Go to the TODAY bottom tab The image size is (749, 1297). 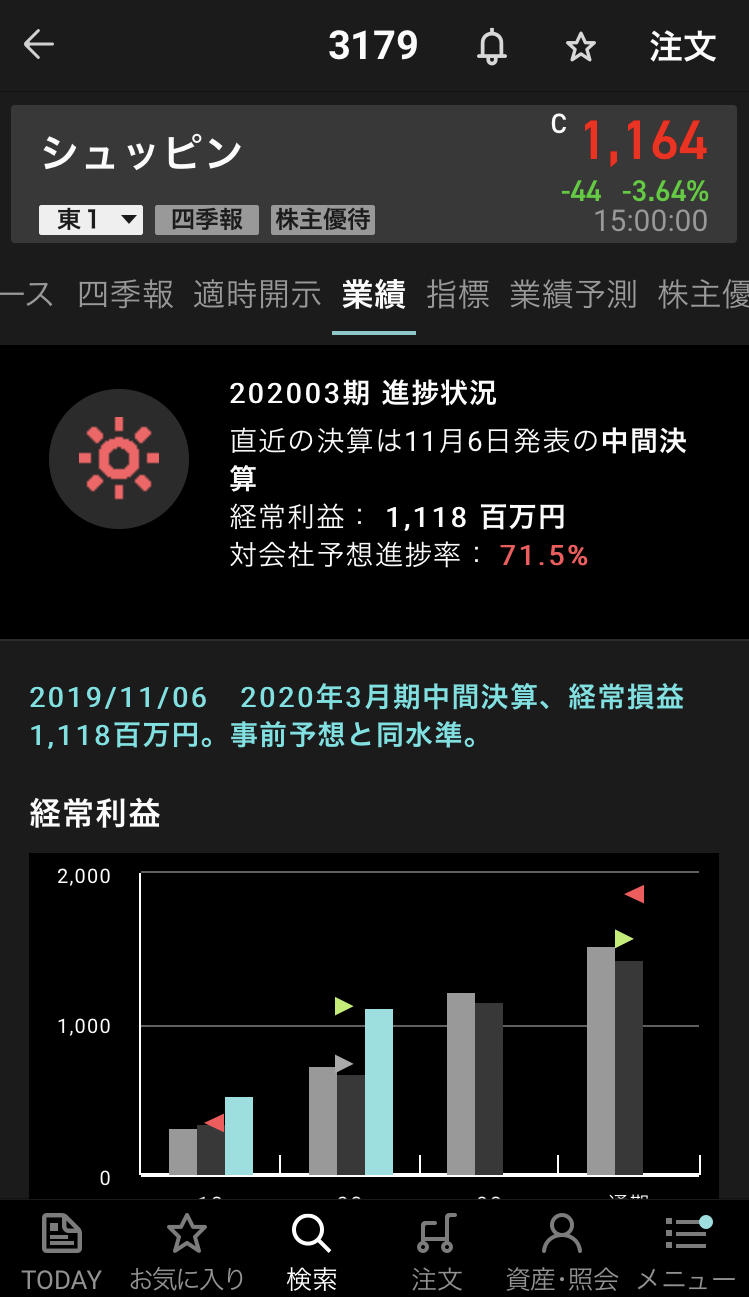pyautogui.click(x=62, y=1250)
